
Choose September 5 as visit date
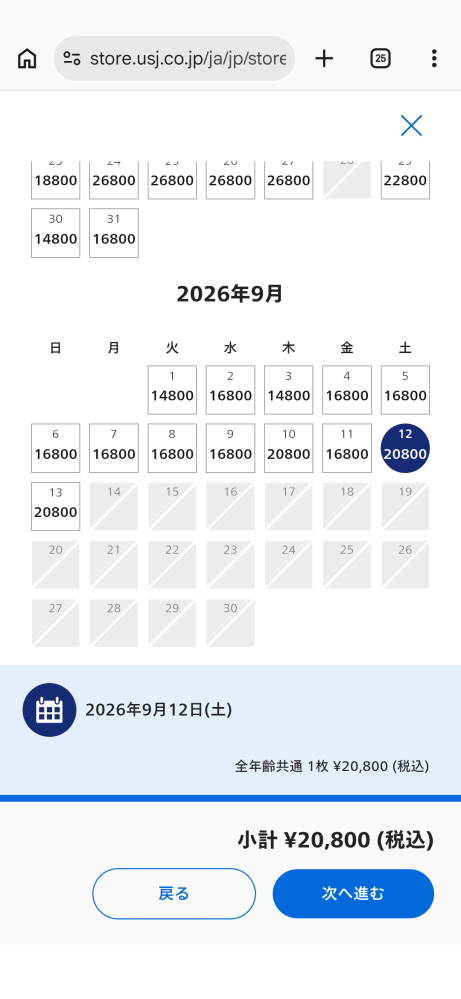(405, 389)
